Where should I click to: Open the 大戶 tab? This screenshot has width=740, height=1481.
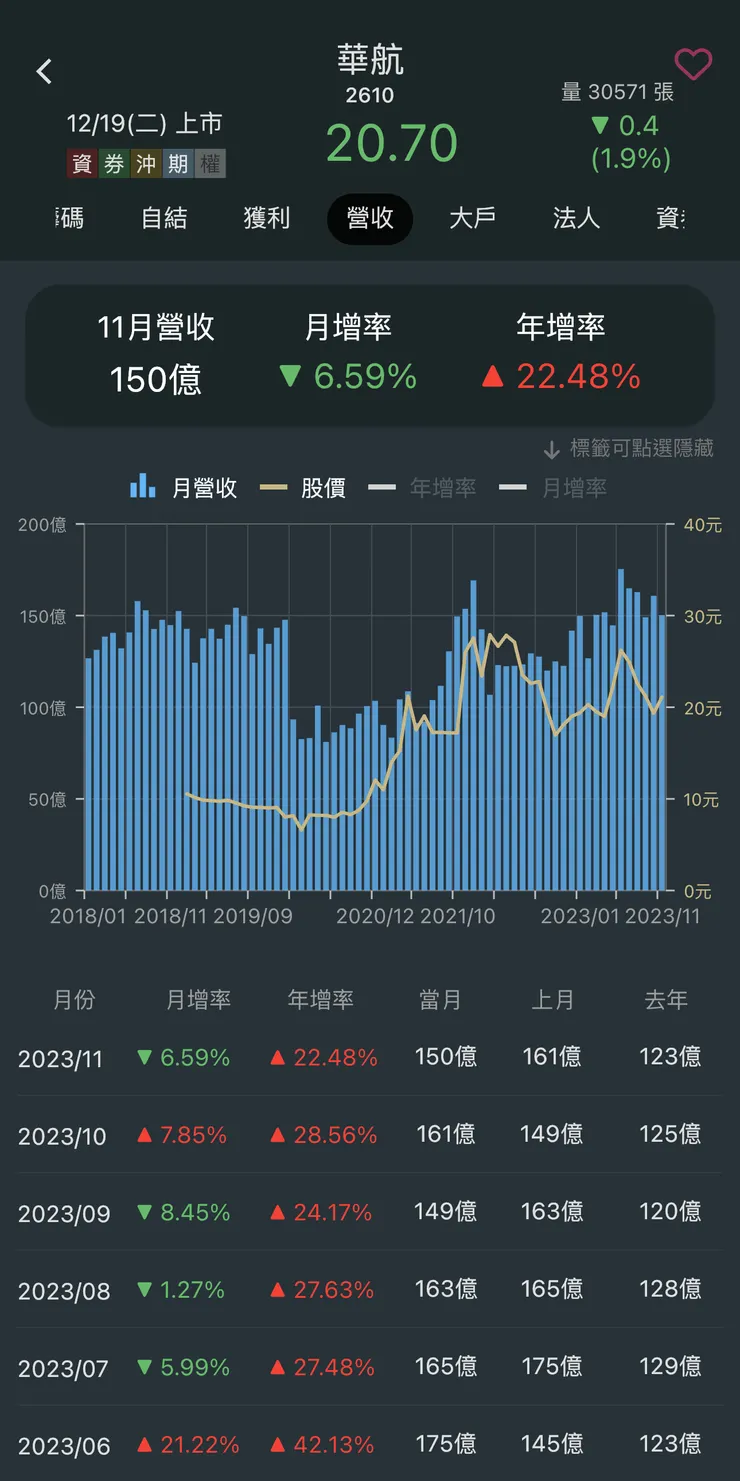pos(472,219)
